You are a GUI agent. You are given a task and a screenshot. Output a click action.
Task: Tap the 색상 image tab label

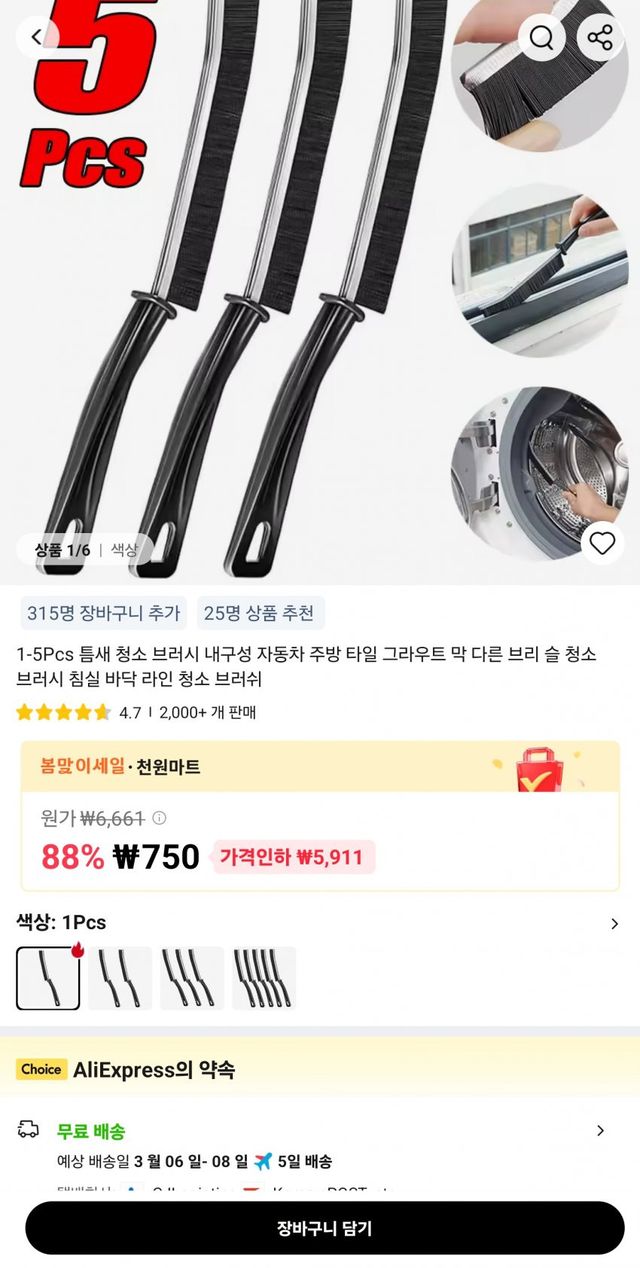tap(124, 550)
